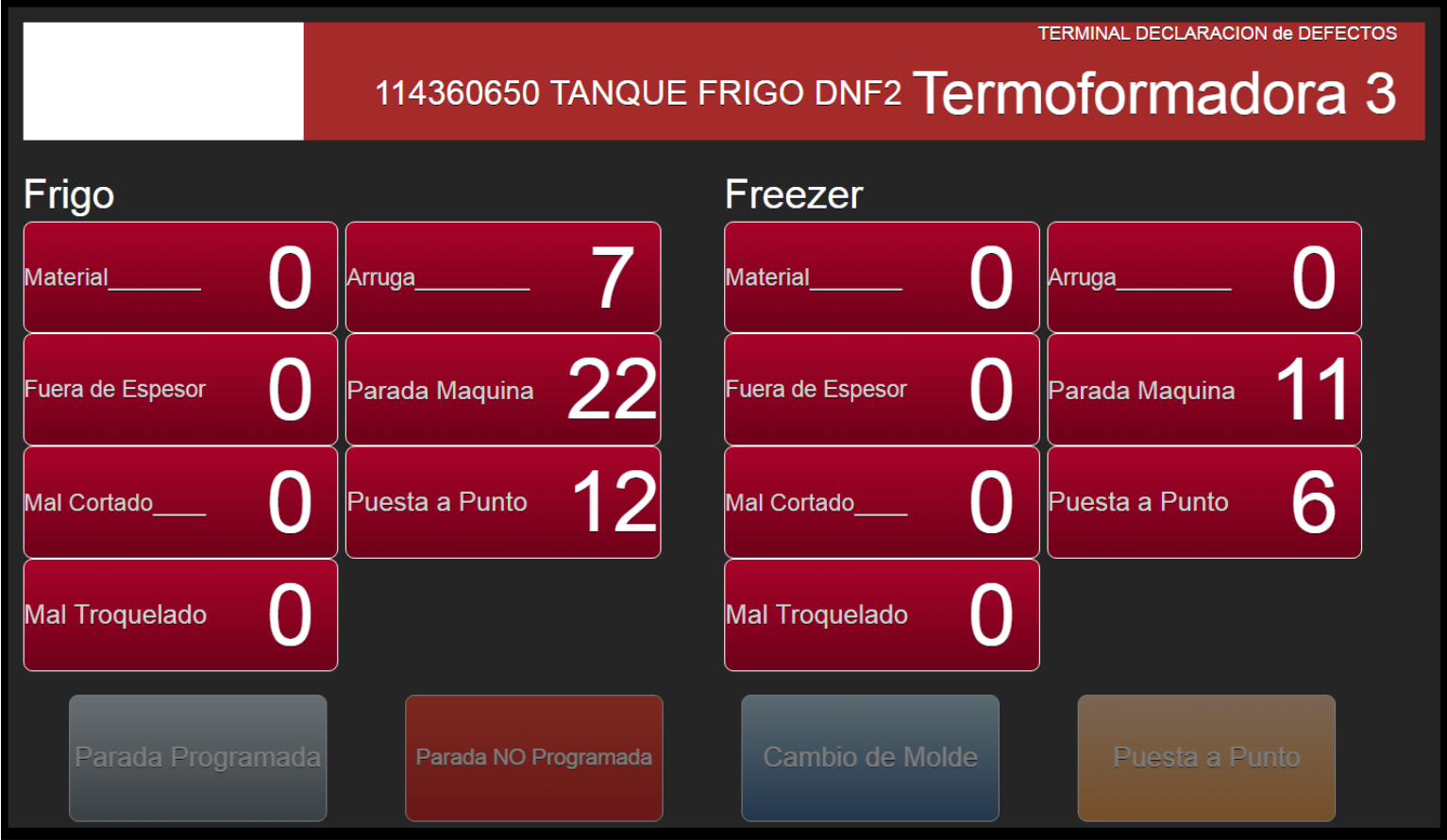Screen dimensions: 1447x840
Task: Tap the orange Puesta a Punto button
Action: click(1206, 758)
